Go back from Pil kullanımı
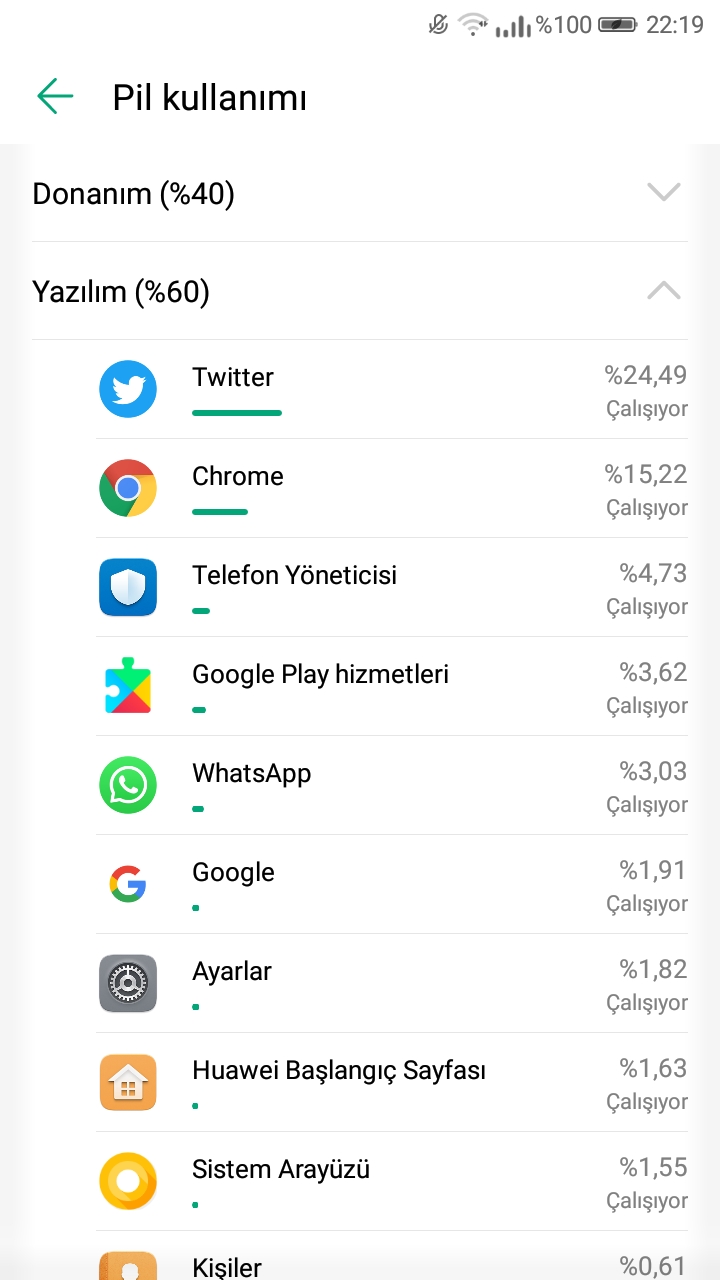Screen dimensions: 720x1280 coord(55,97)
